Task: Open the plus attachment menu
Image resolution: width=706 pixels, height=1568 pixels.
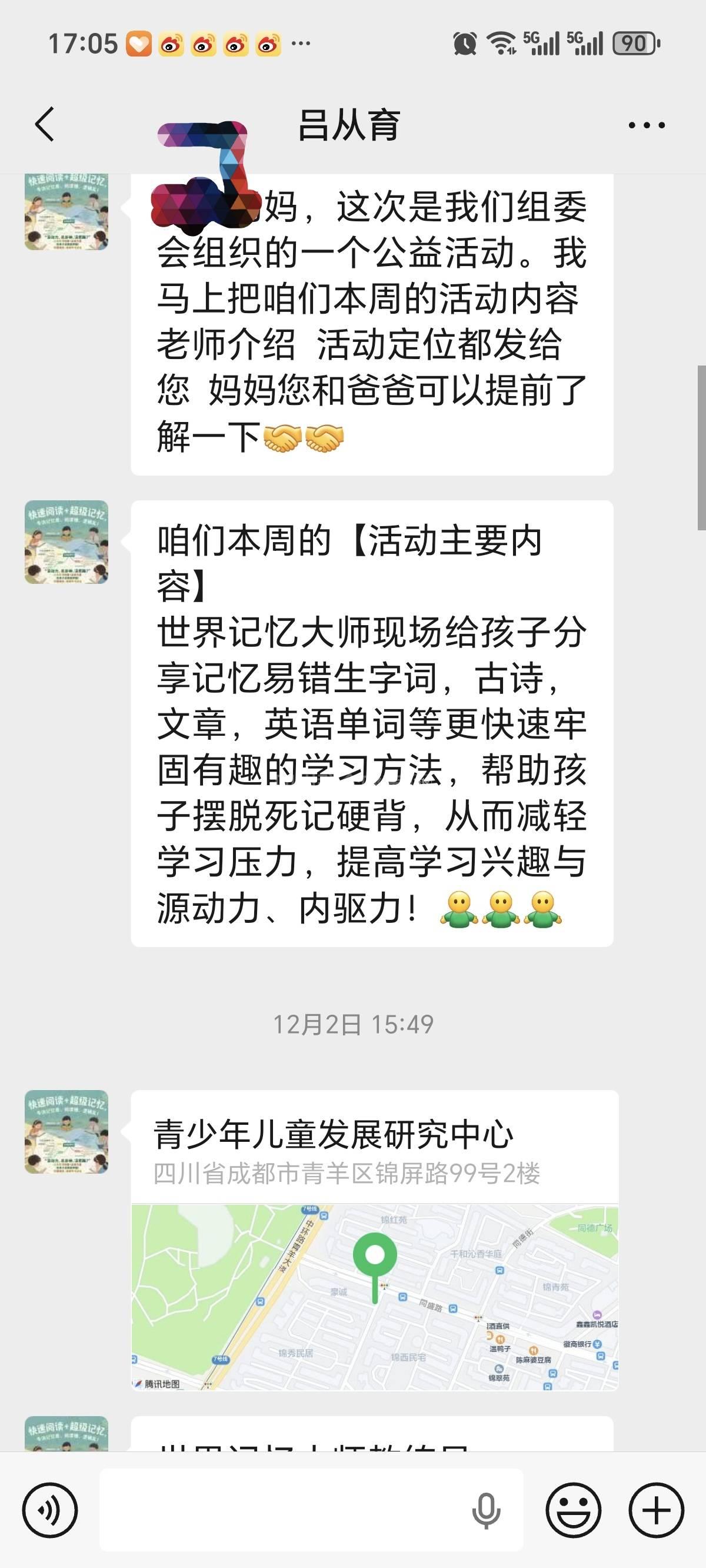Action: 656,1510
